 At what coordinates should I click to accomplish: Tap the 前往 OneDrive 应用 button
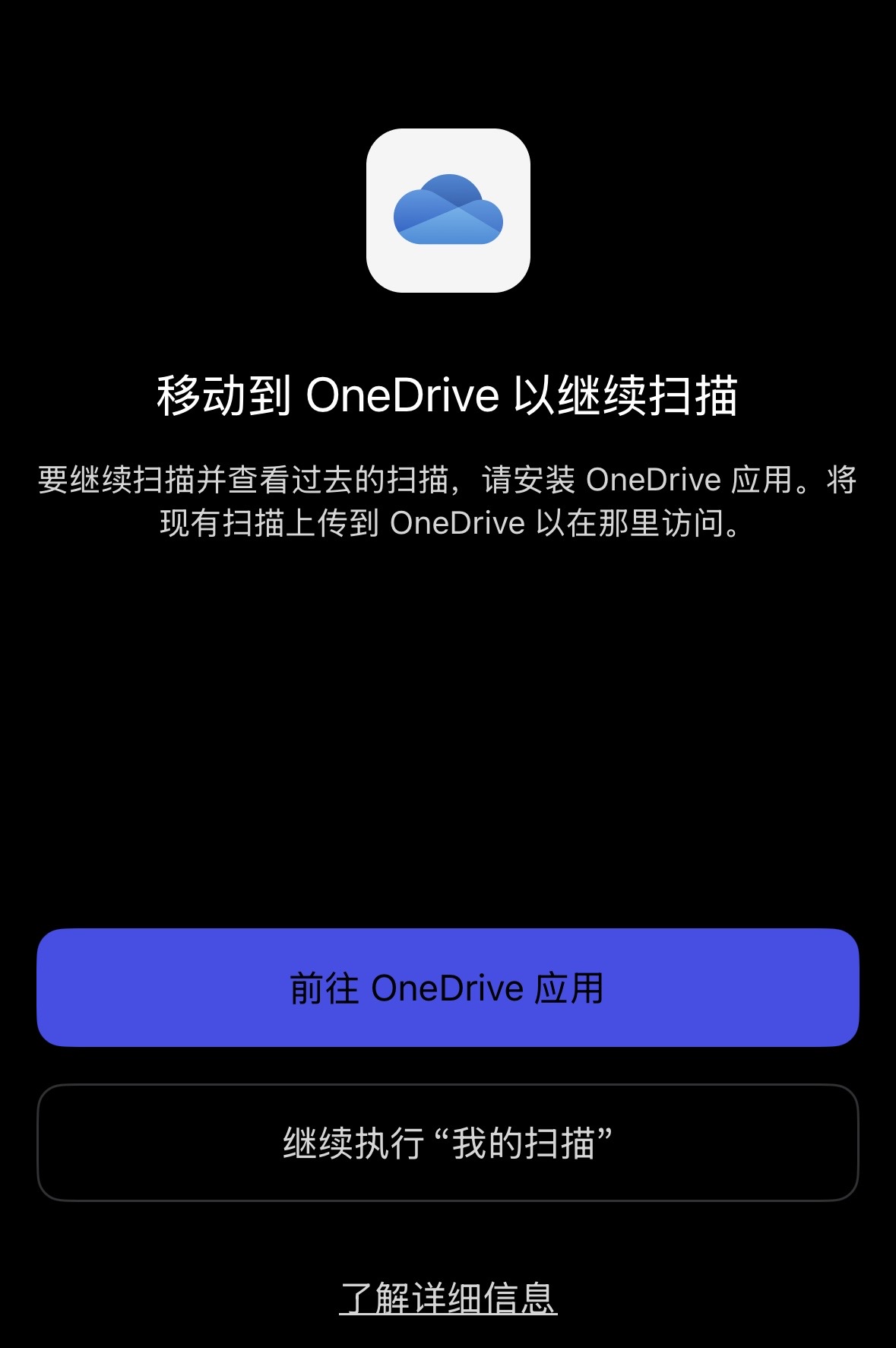448,988
